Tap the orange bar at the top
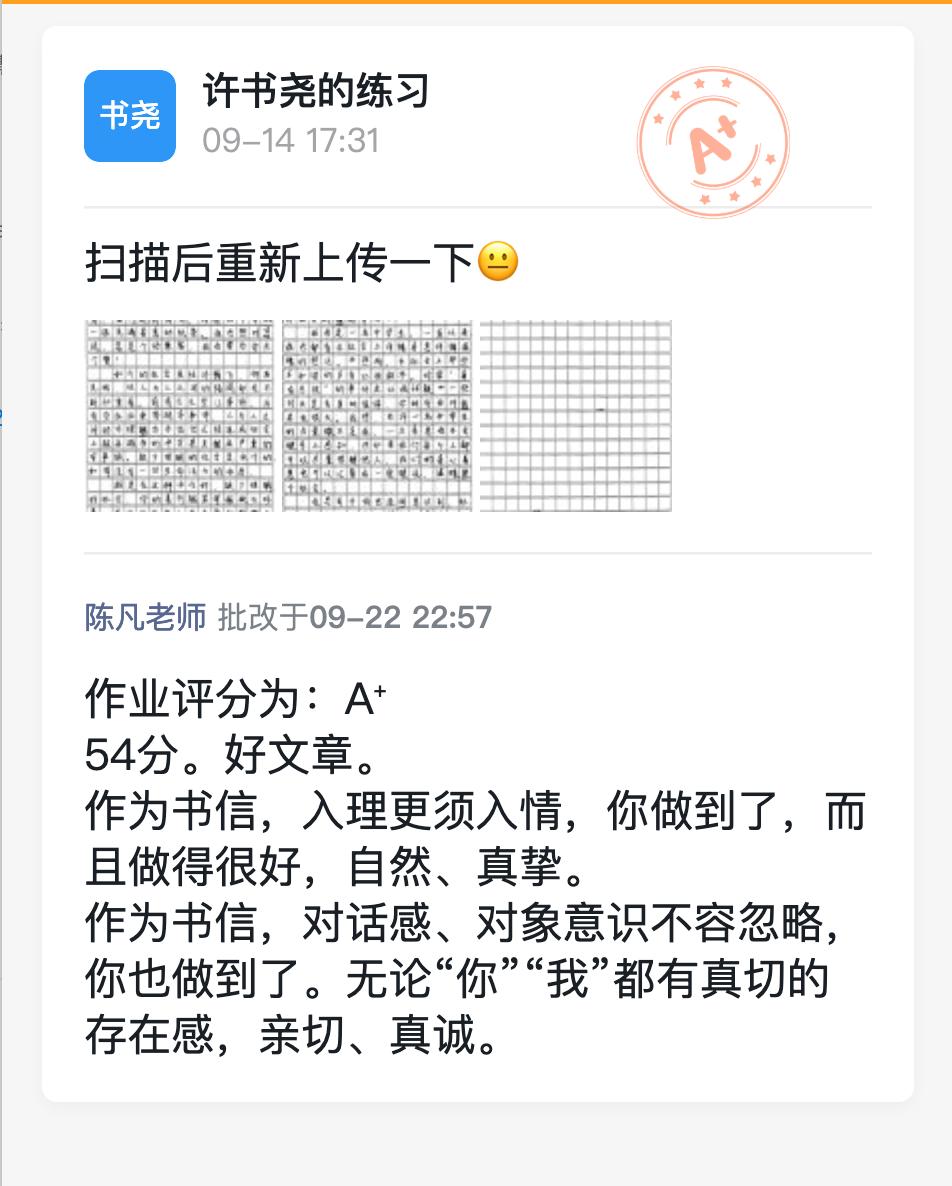 click(x=476, y=5)
